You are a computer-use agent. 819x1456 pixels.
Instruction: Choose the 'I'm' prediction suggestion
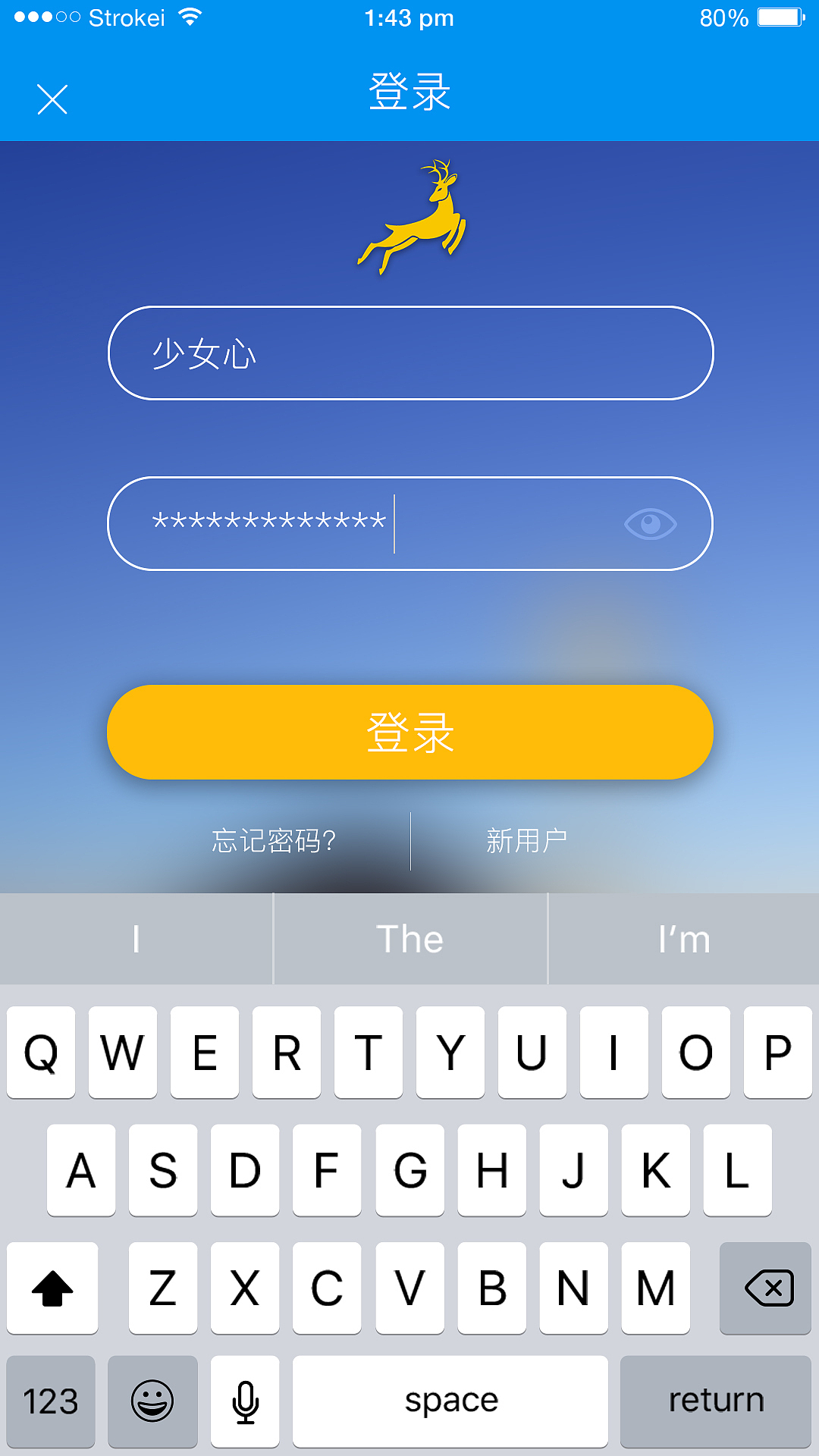682,939
